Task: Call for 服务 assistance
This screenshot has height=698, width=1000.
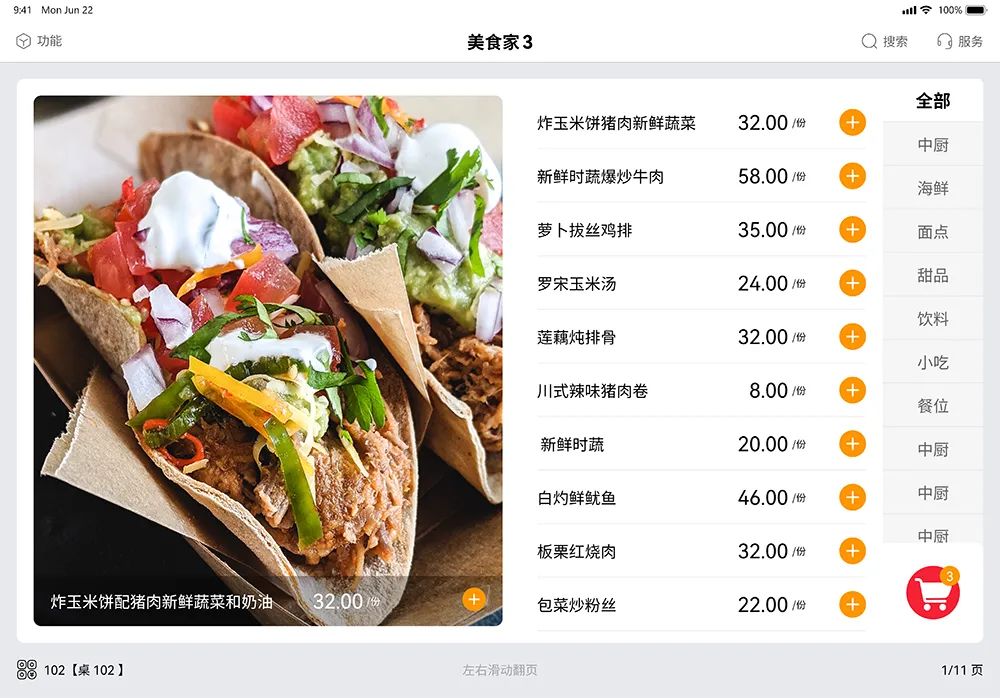Action: [x=960, y=41]
